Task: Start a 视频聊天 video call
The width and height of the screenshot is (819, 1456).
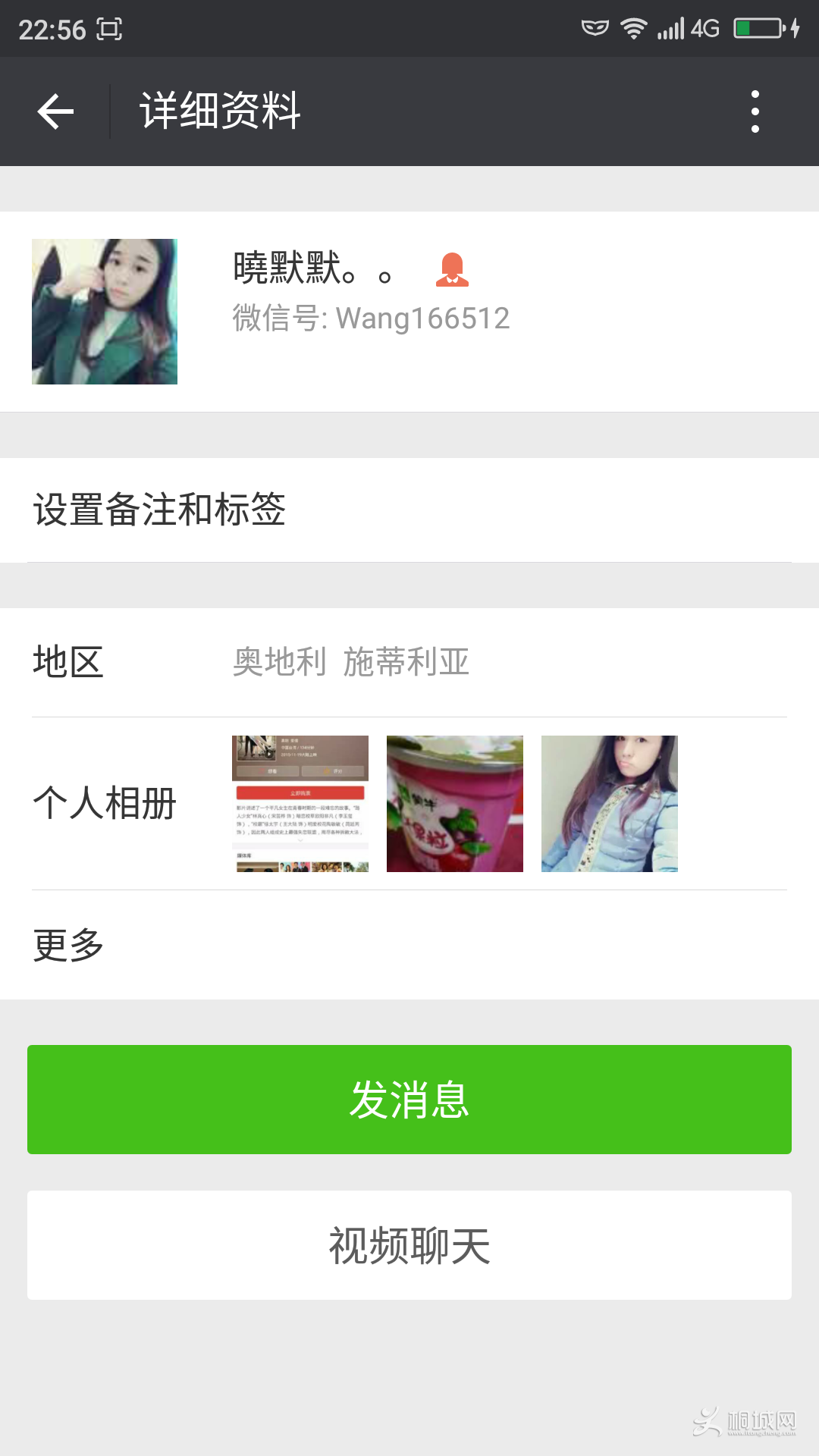Action: (409, 1245)
